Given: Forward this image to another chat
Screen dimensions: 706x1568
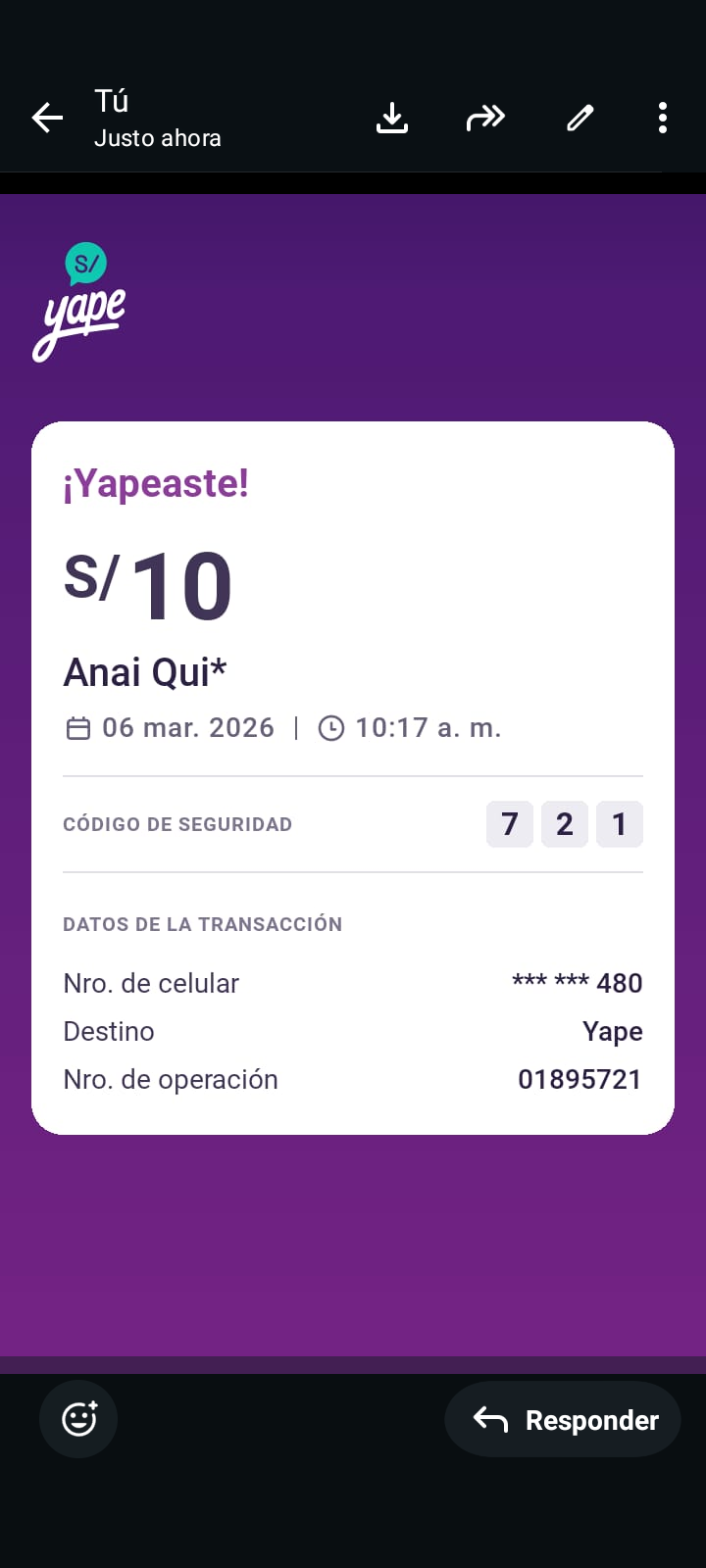Looking at the screenshot, I should pos(485,118).
